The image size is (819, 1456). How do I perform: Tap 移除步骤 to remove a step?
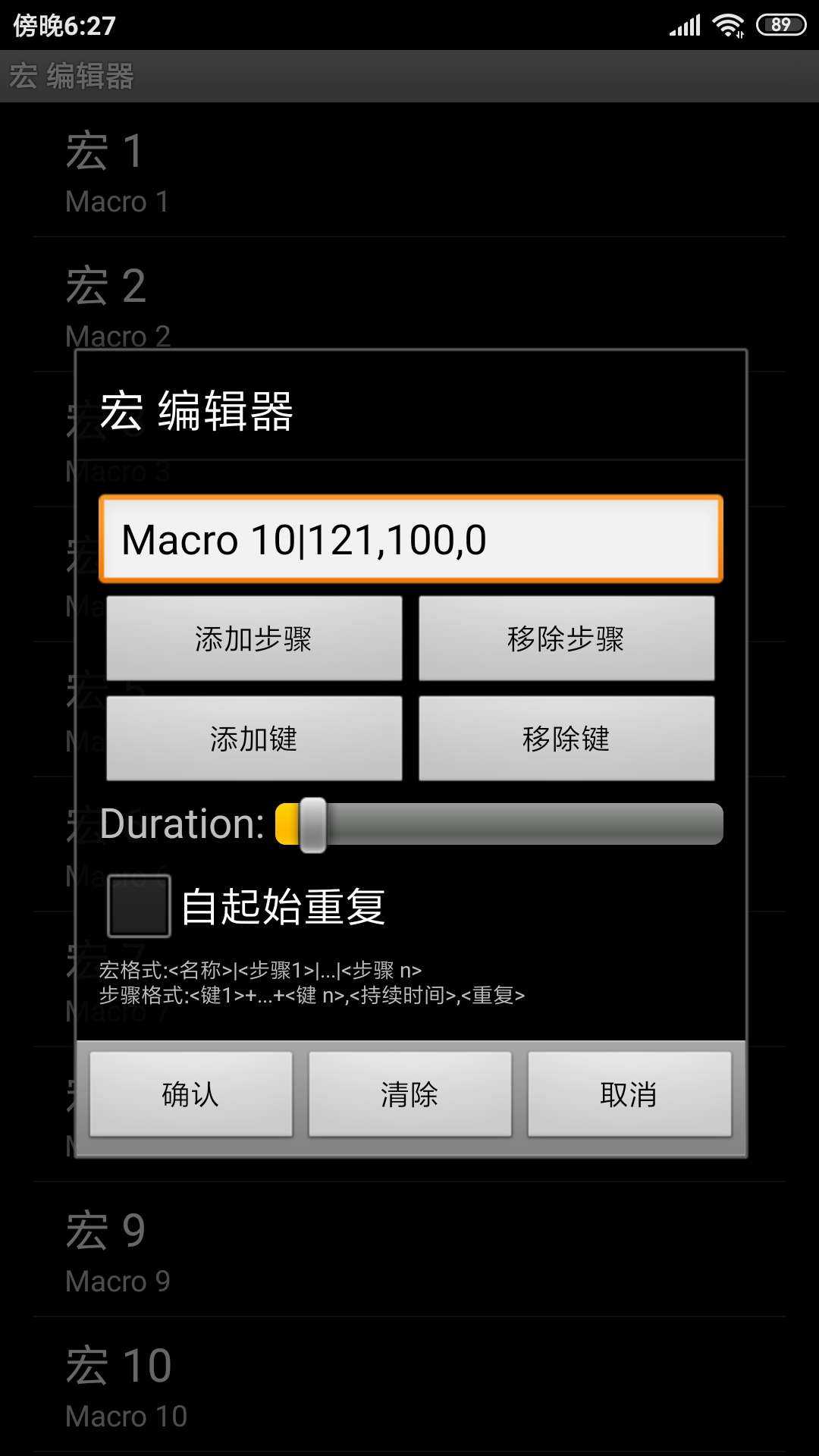click(566, 639)
